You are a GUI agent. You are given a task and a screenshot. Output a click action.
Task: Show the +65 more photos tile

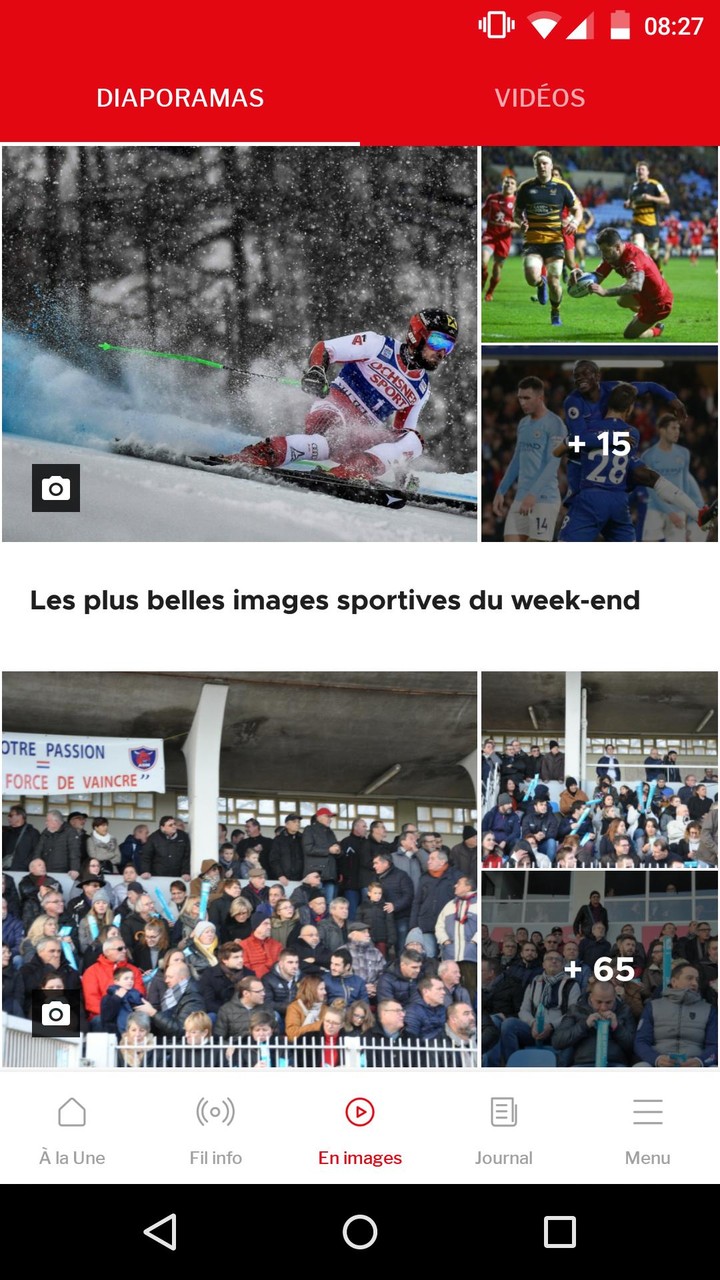(x=599, y=968)
